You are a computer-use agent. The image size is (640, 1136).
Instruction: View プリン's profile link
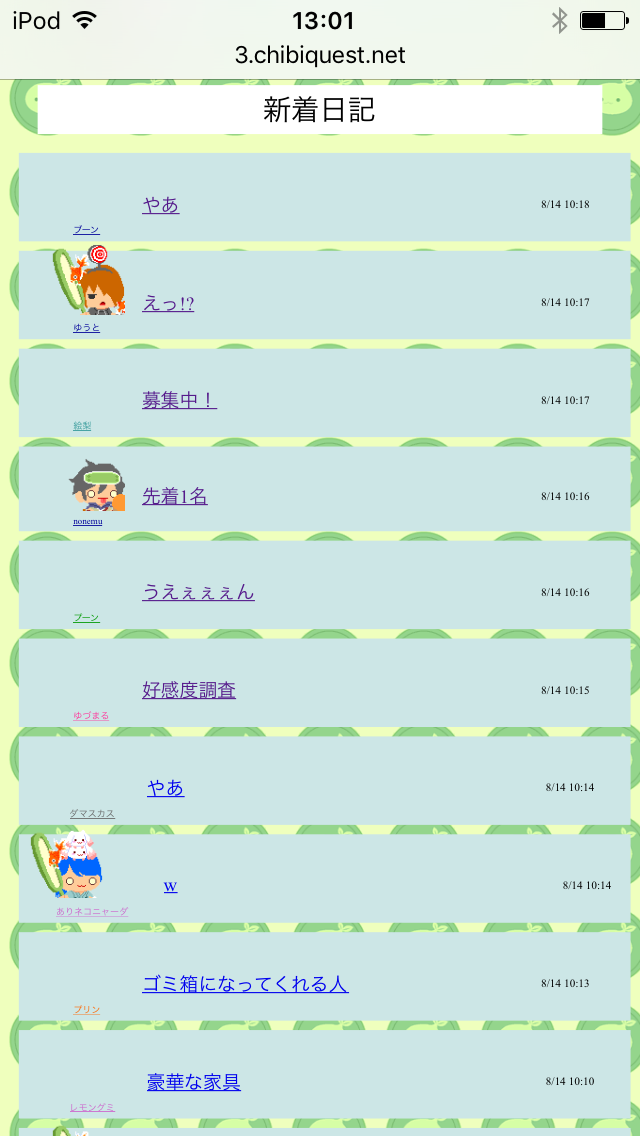pyautogui.click(x=86, y=1010)
